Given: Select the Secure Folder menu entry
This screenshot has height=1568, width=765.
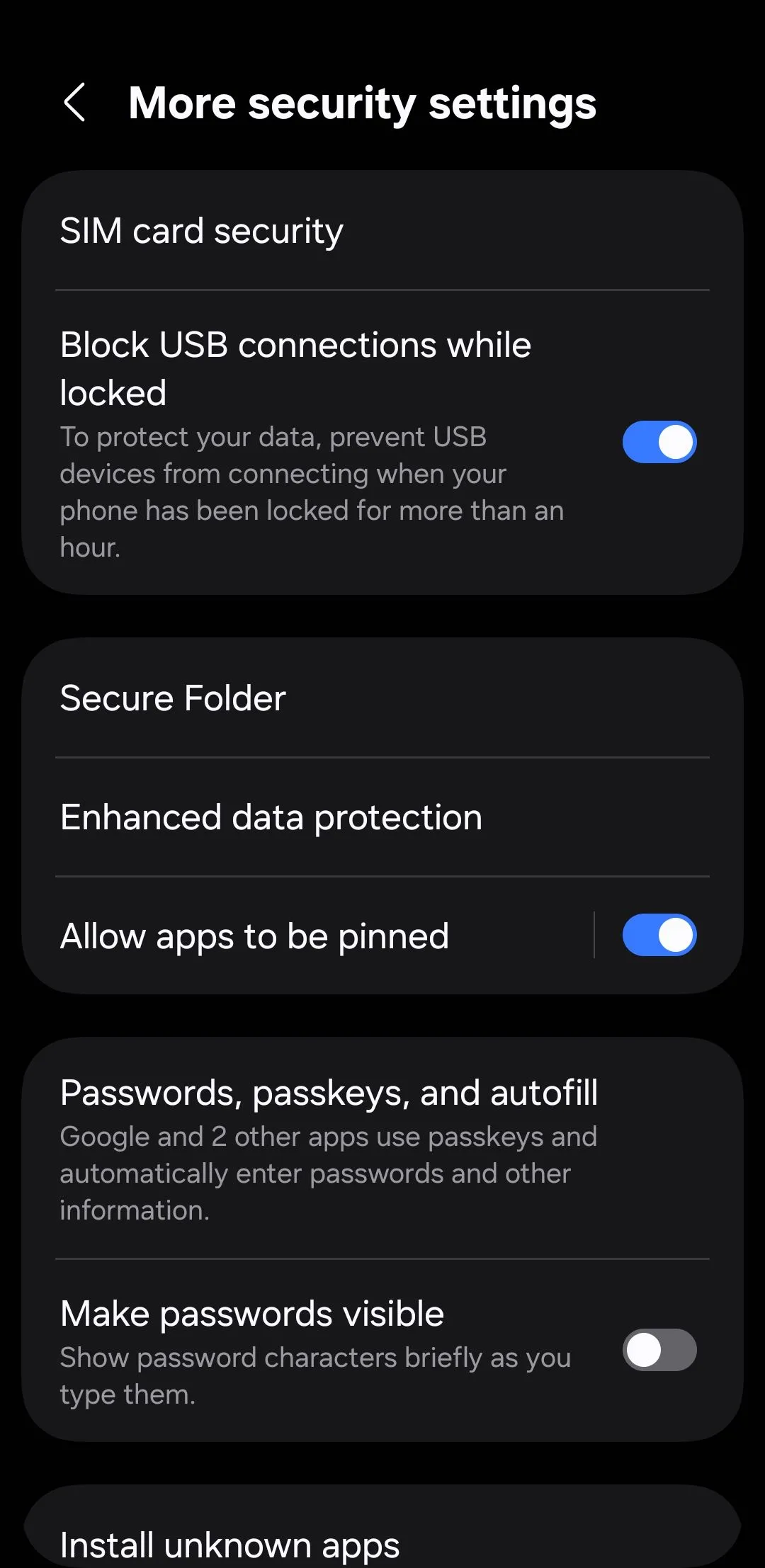Looking at the screenshot, I should click(173, 698).
